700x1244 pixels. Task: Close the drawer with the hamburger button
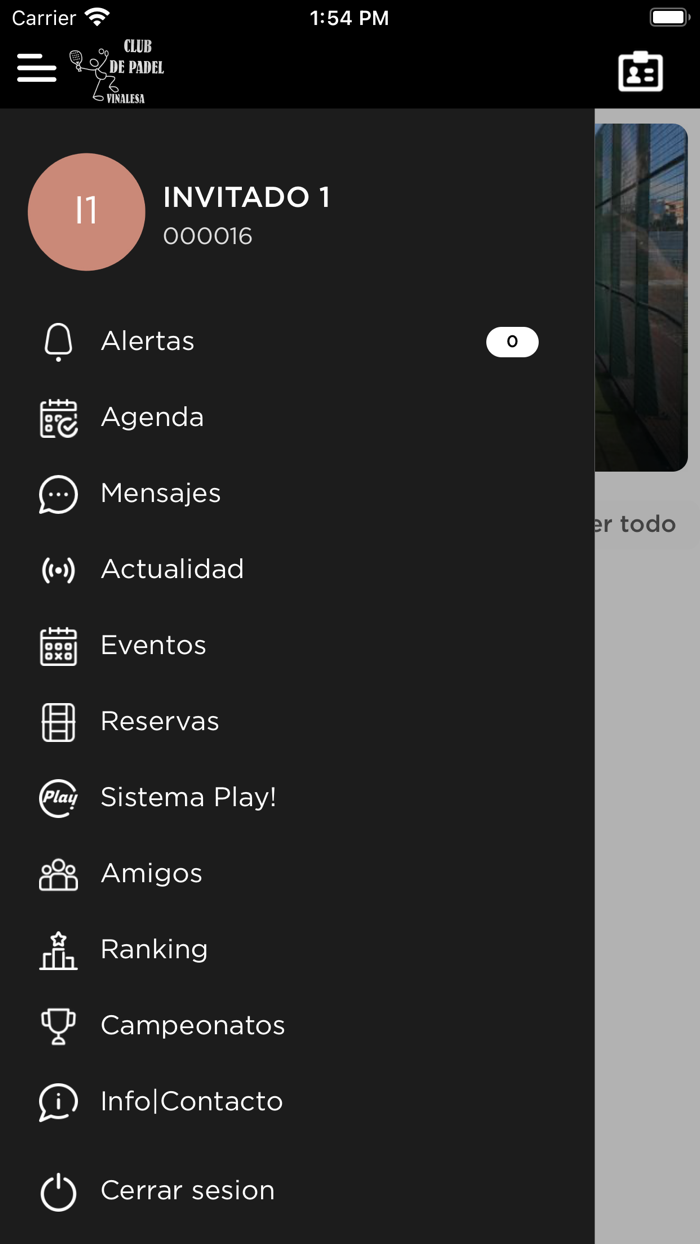click(37, 68)
